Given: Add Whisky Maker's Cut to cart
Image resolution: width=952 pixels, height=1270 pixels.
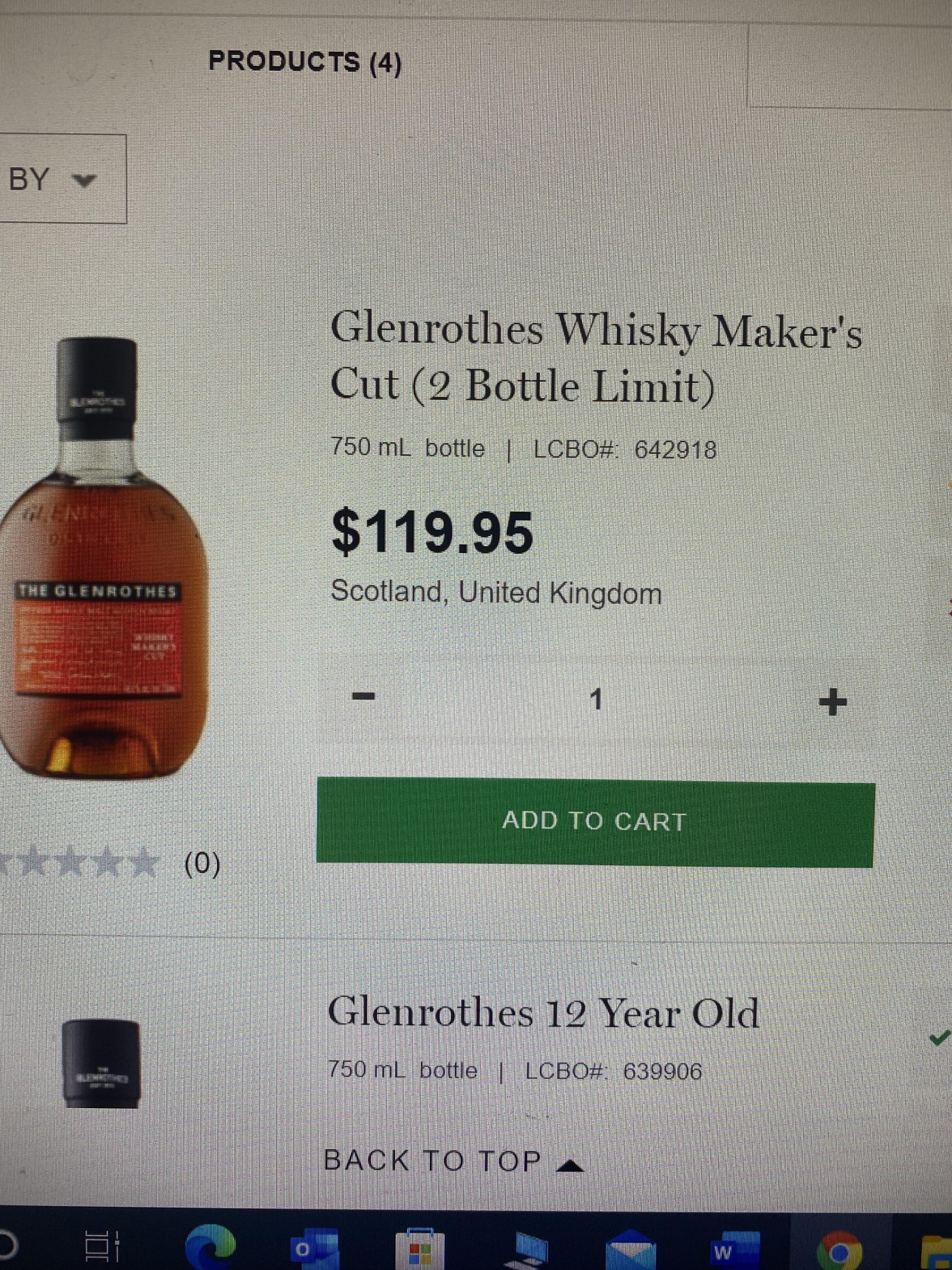Looking at the screenshot, I should tap(595, 822).
